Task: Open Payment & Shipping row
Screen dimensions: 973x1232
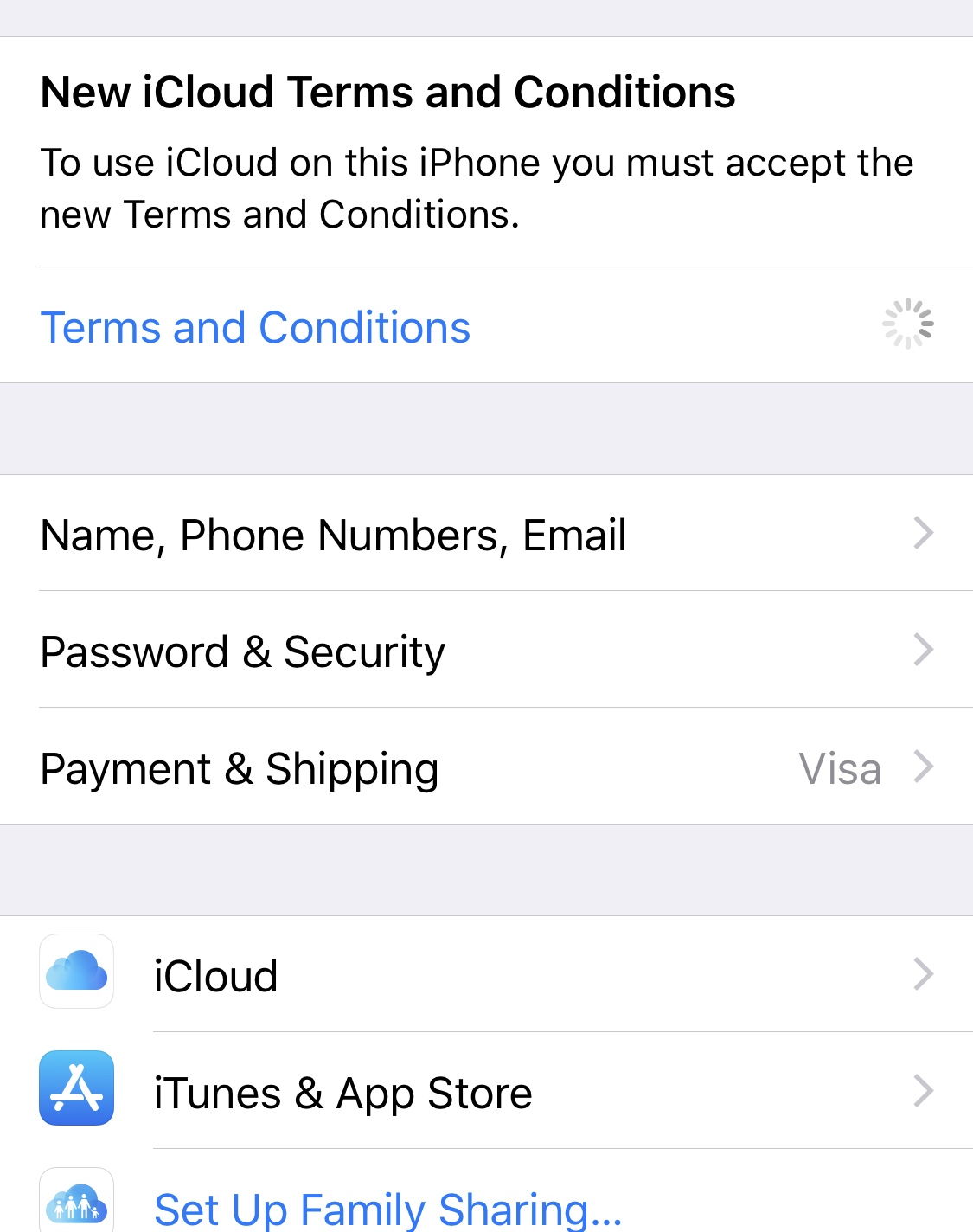Action: click(240, 768)
